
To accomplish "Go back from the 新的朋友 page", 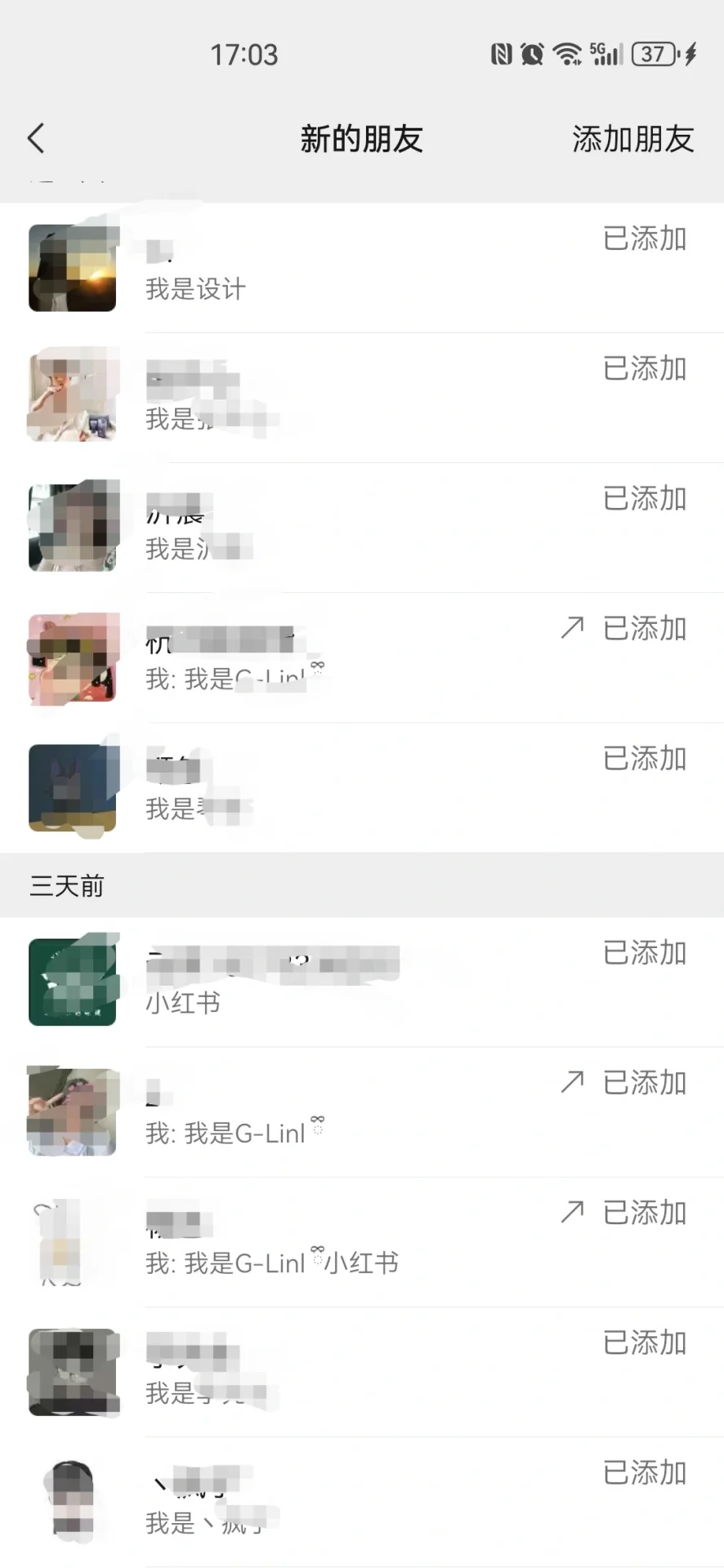I will 37,139.
